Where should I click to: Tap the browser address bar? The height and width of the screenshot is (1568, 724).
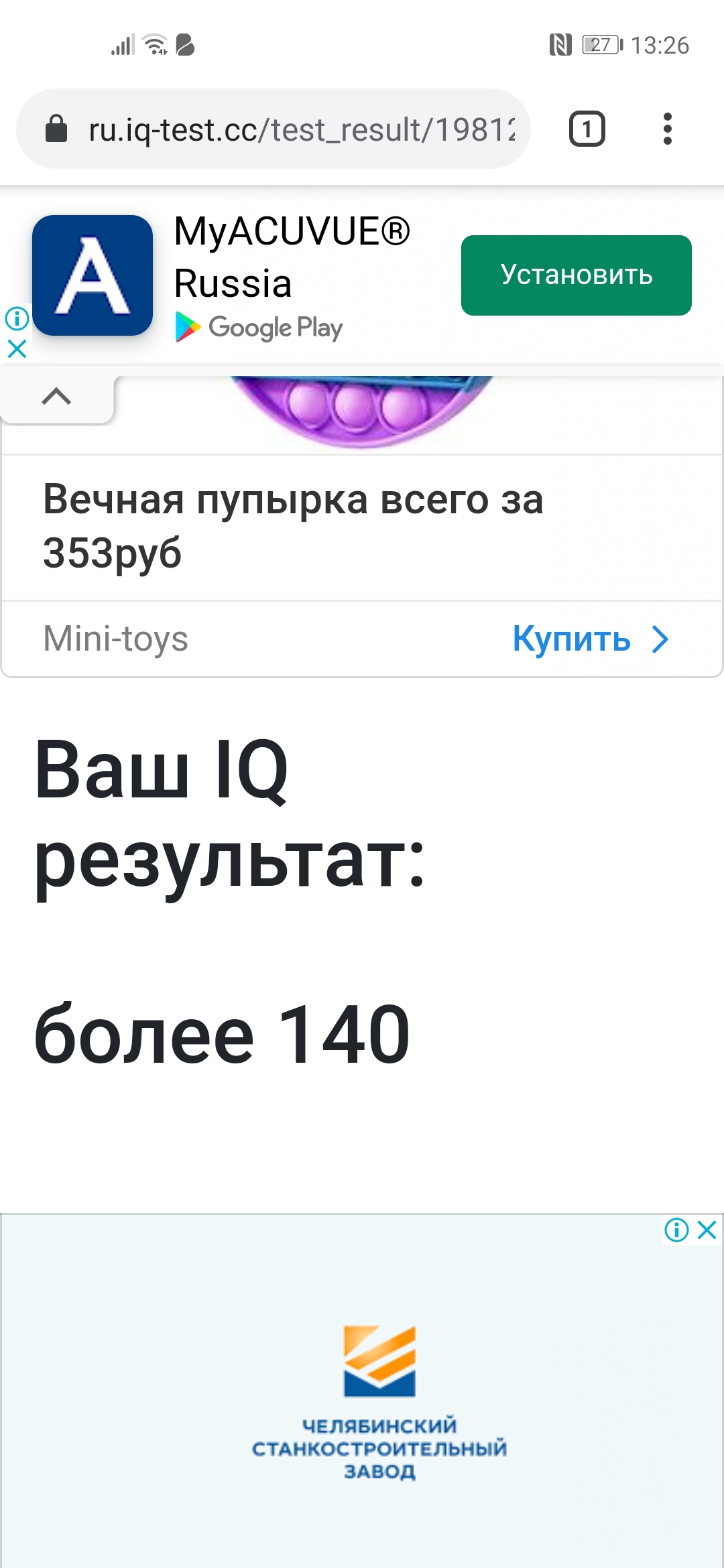tap(274, 129)
